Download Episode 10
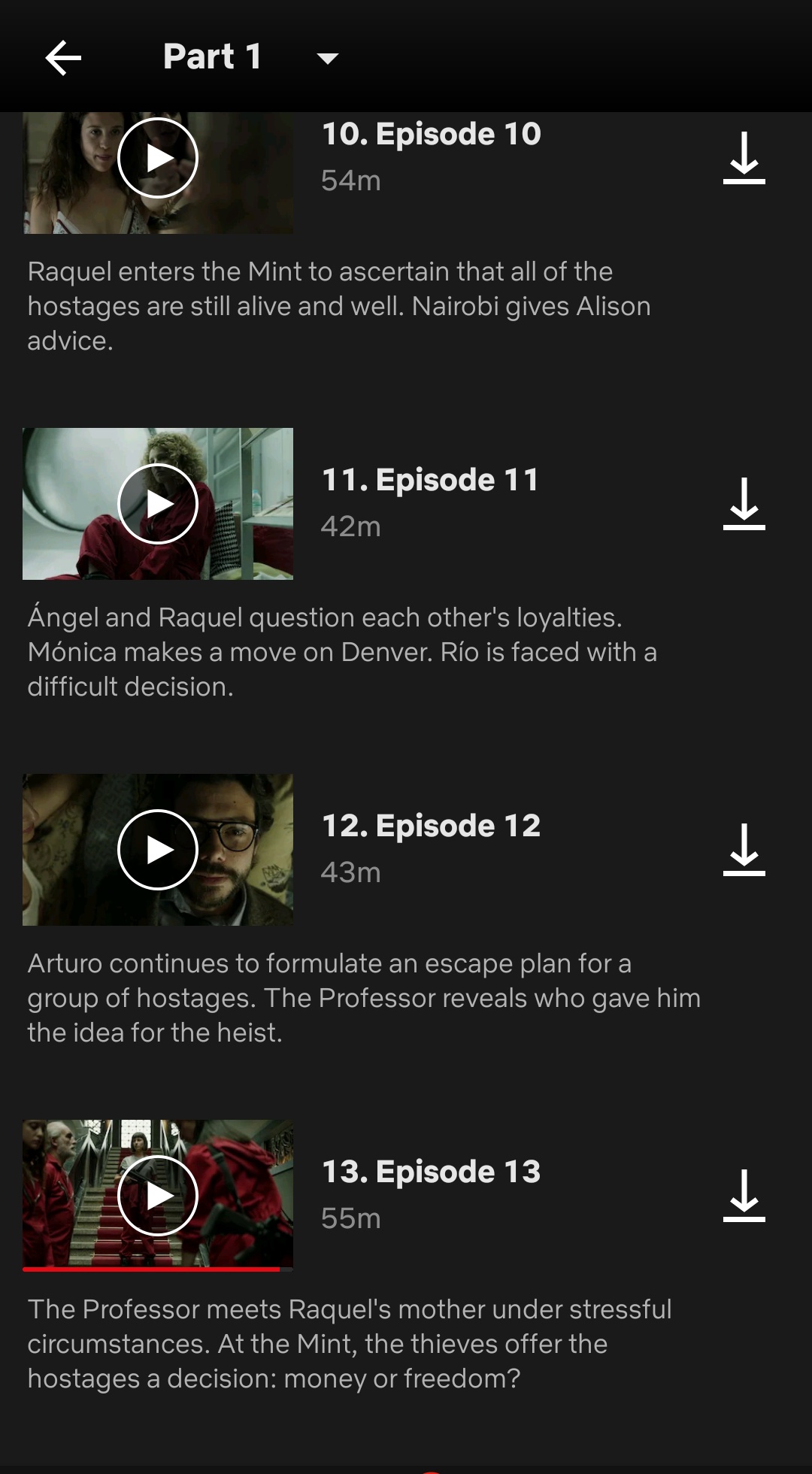812x1474 pixels. point(744,158)
